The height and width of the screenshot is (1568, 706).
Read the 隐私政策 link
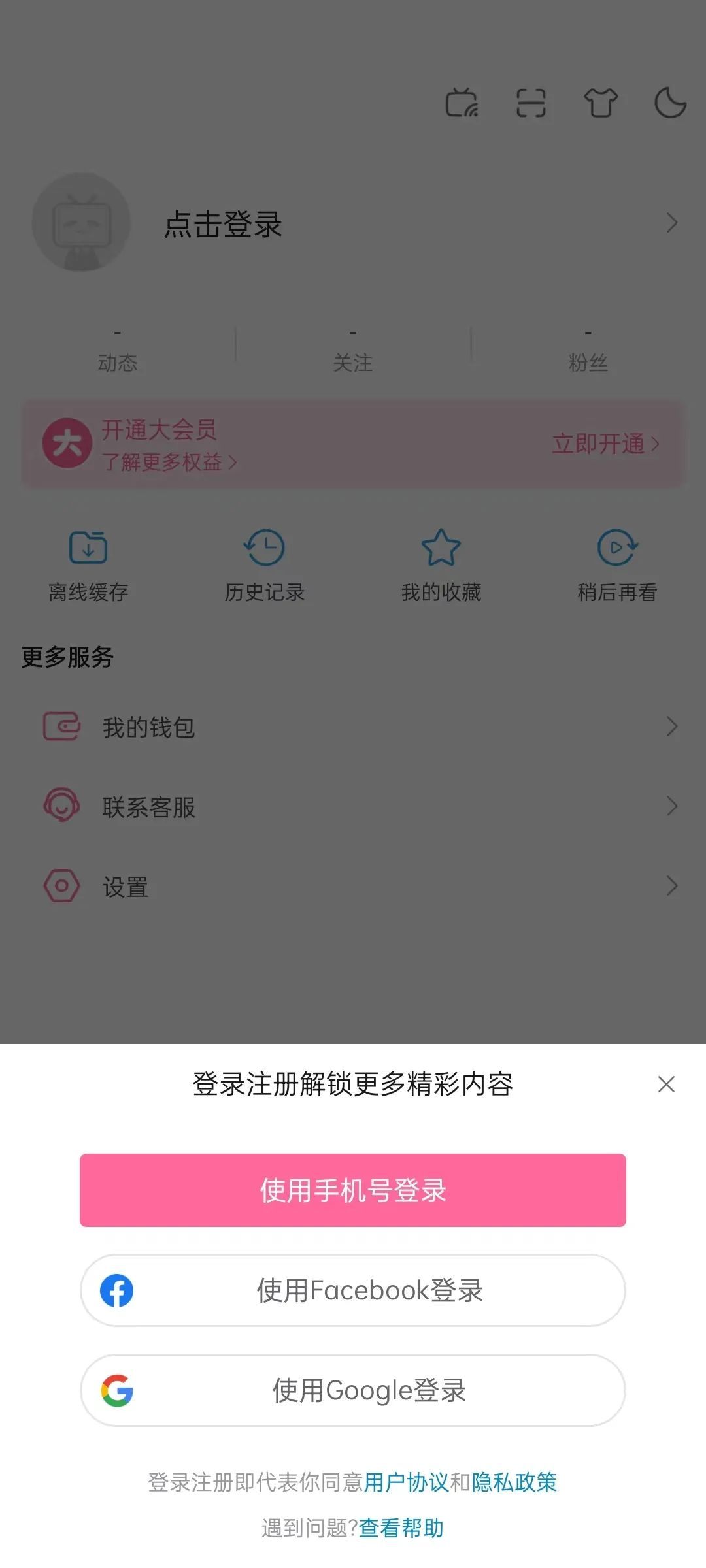pos(514,1482)
